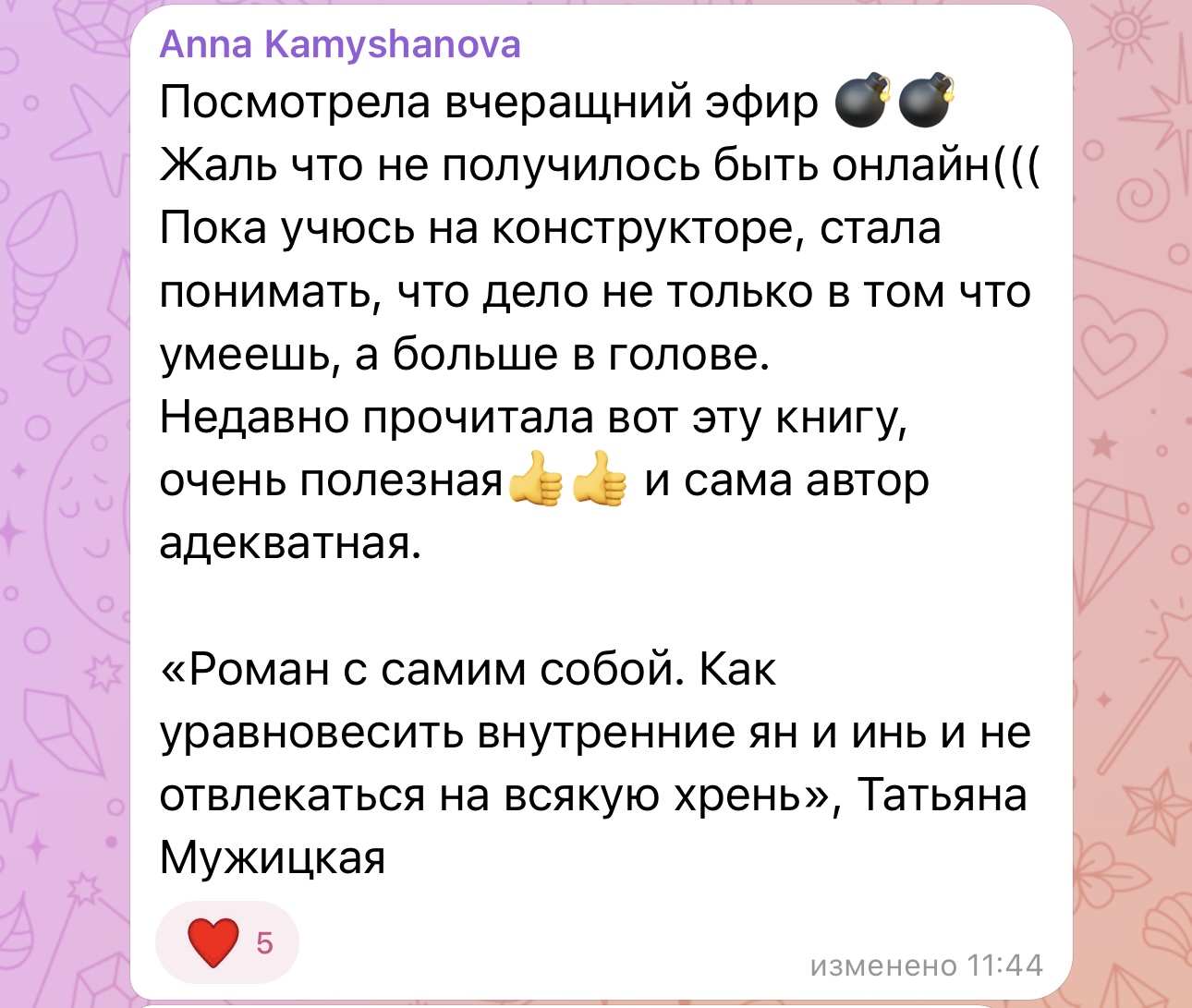Tap the heart reaction with 5 likes
This screenshot has width=1192, height=1008.
click(227, 941)
